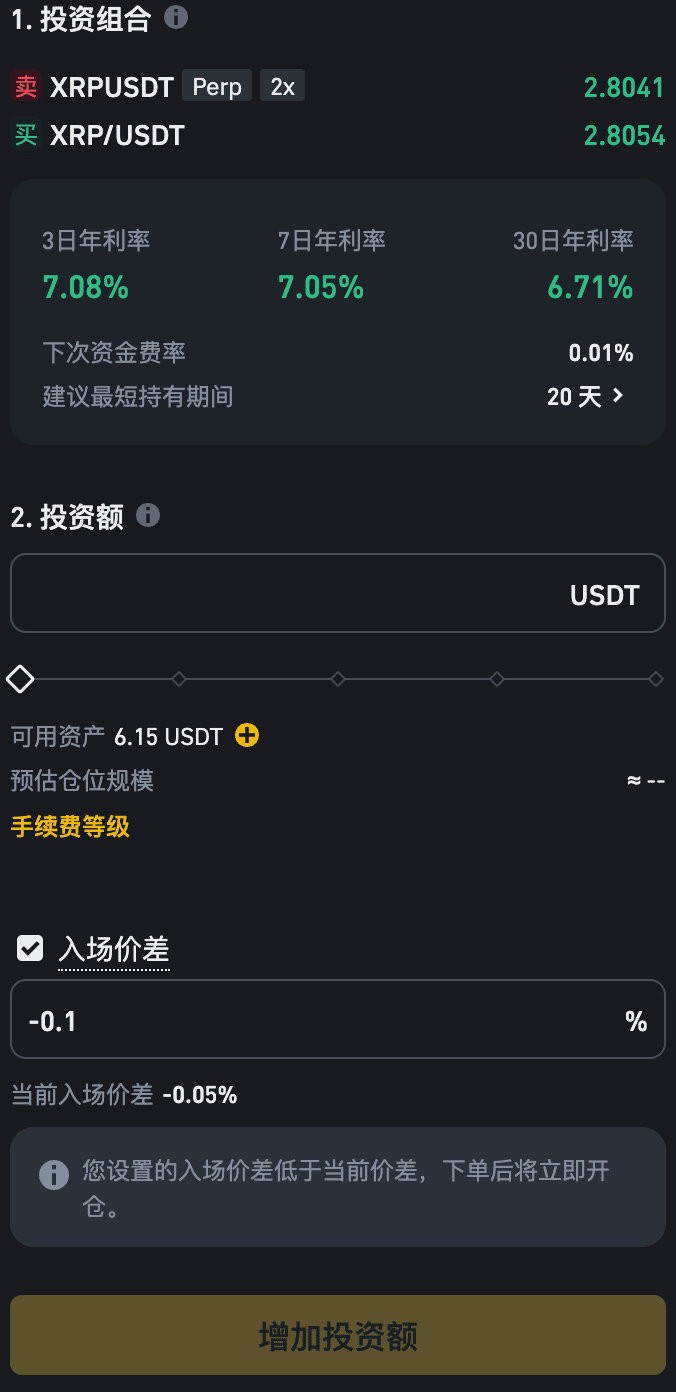
Task: Uncheck the 入场价差 checkbox
Action: tap(30, 948)
